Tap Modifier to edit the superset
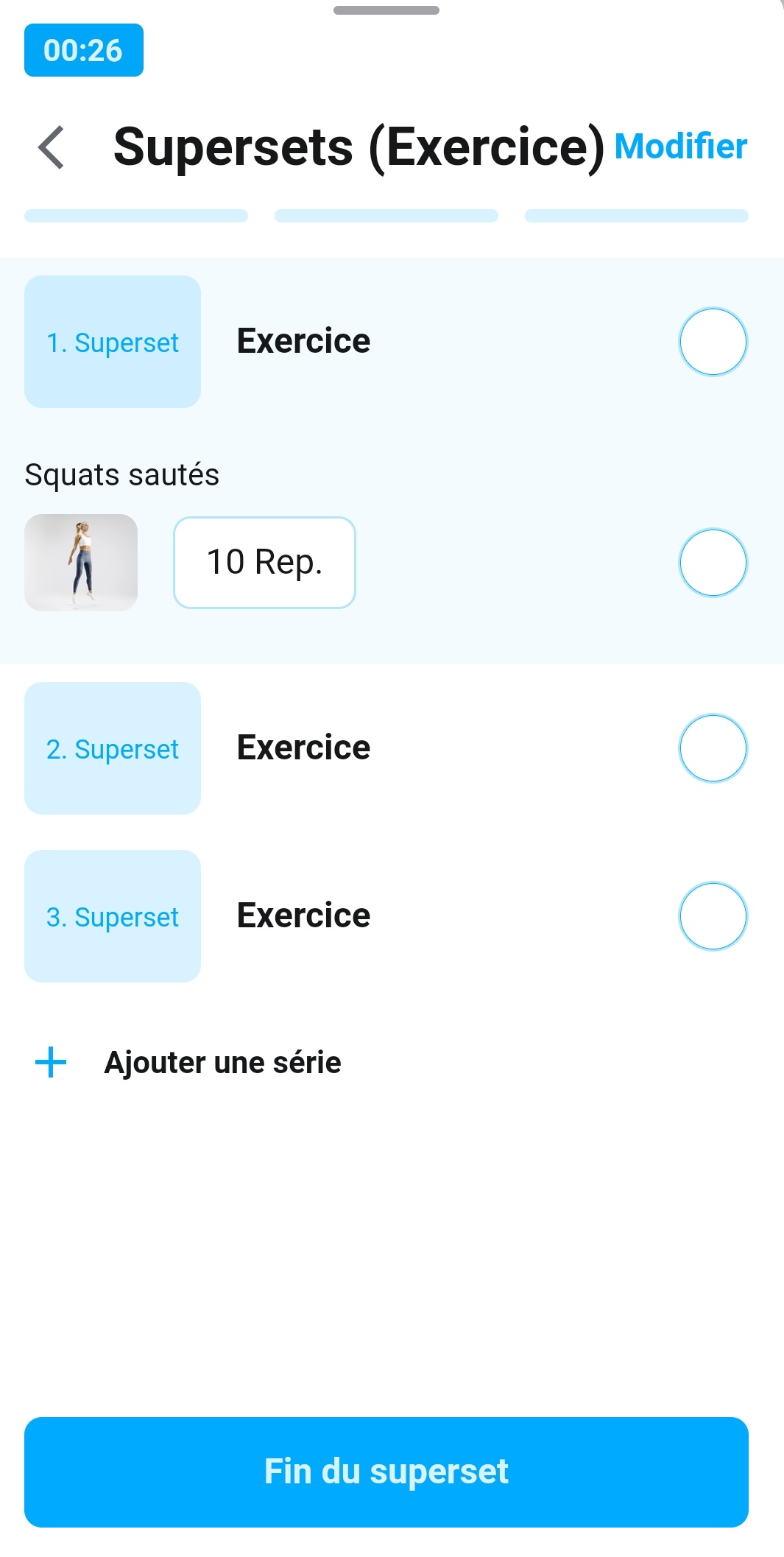Image resolution: width=784 pixels, height=1557 pixels. point(681,146)
